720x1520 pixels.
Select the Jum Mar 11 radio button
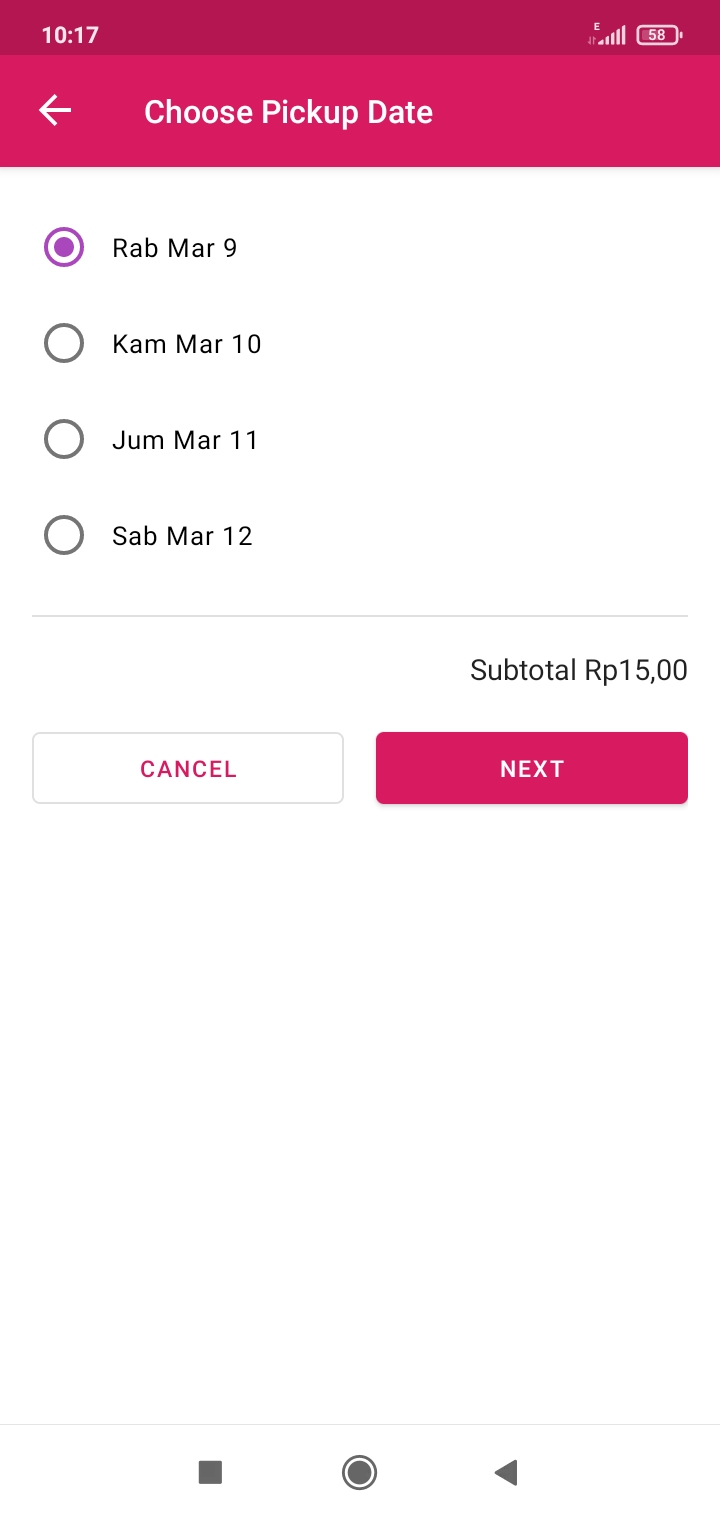click(63, 439)
